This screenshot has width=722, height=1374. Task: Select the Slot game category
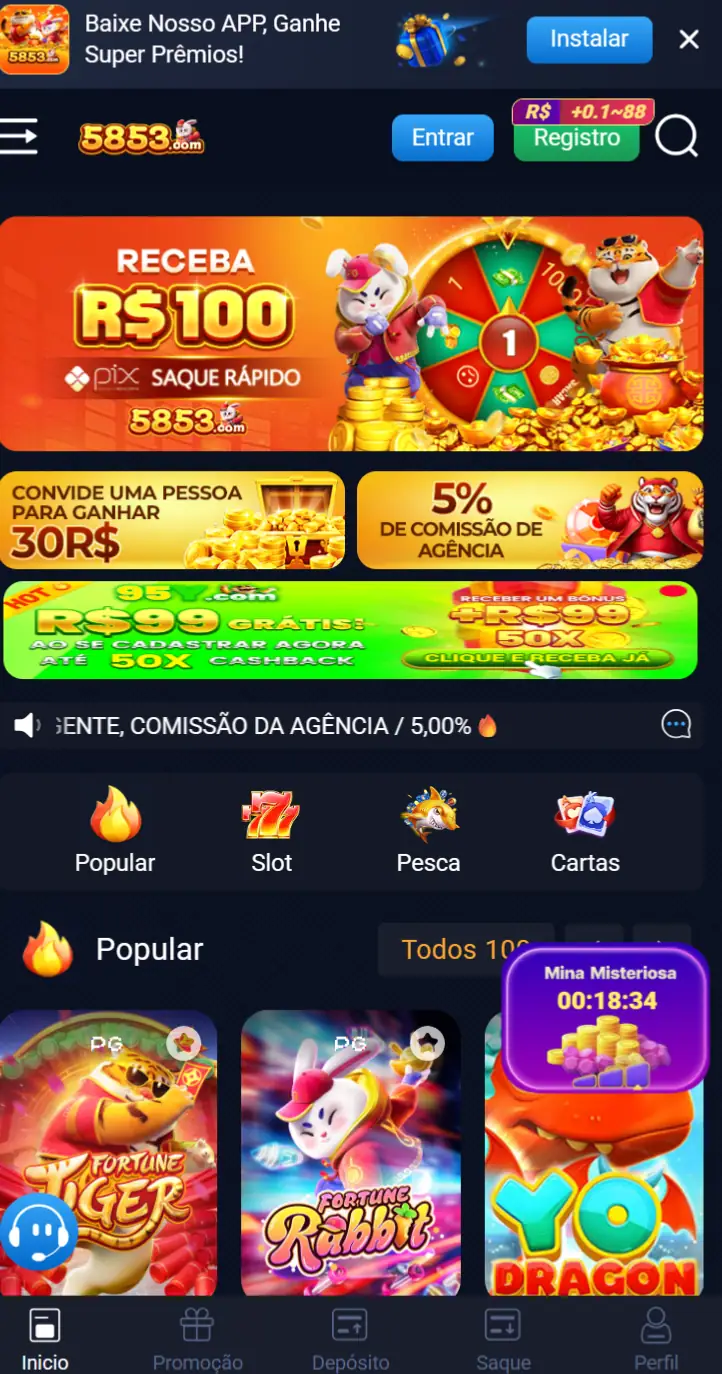(x=271, y=831)
